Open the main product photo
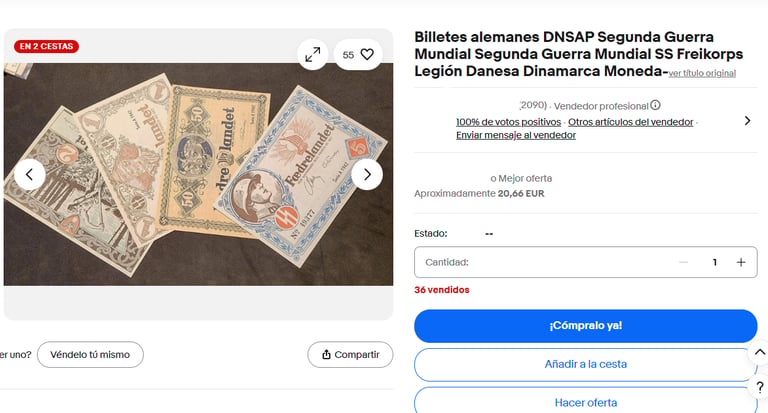The image size is (768, 413). (198, 174)
